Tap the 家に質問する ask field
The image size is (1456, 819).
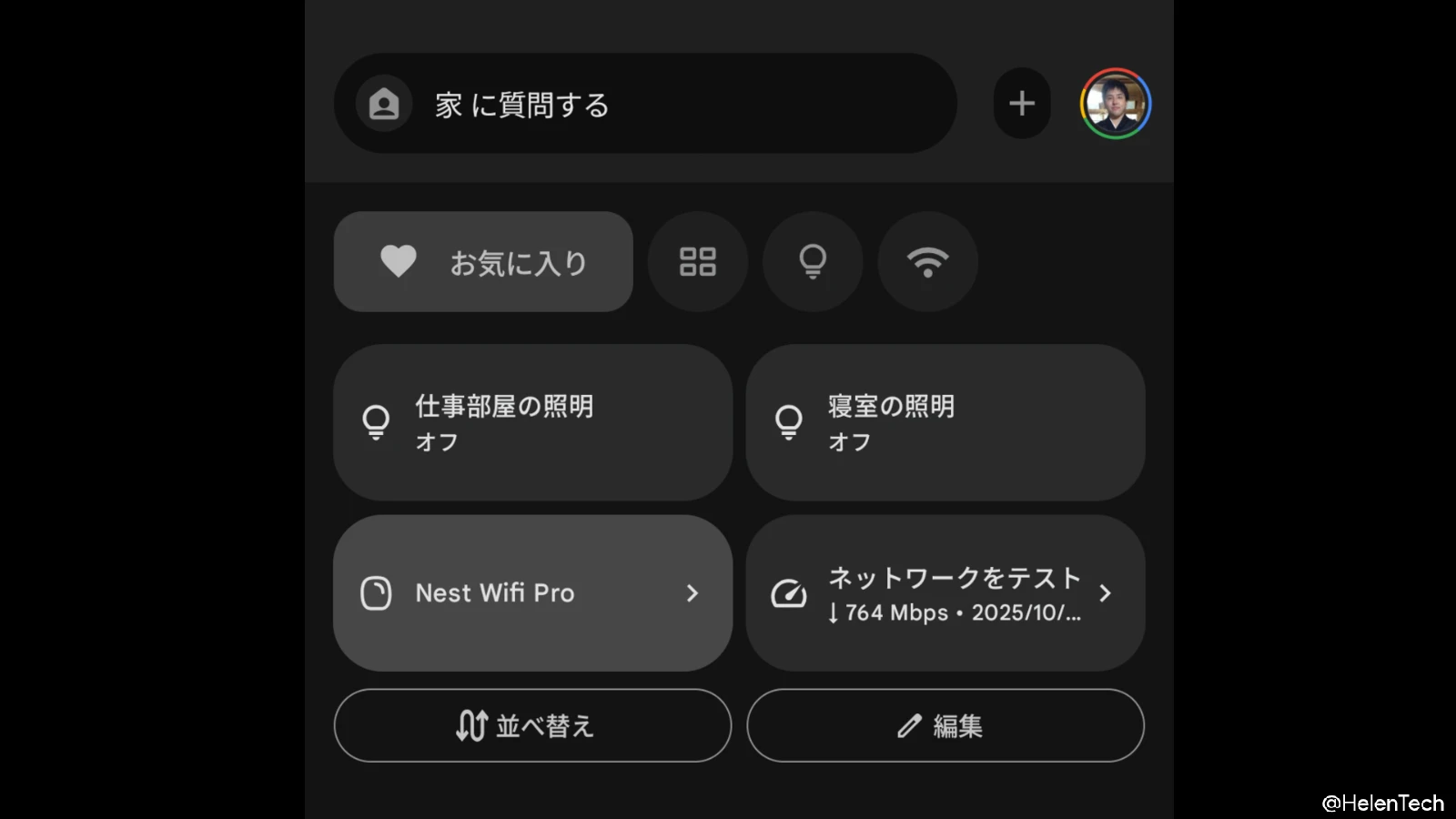point(644,104)
